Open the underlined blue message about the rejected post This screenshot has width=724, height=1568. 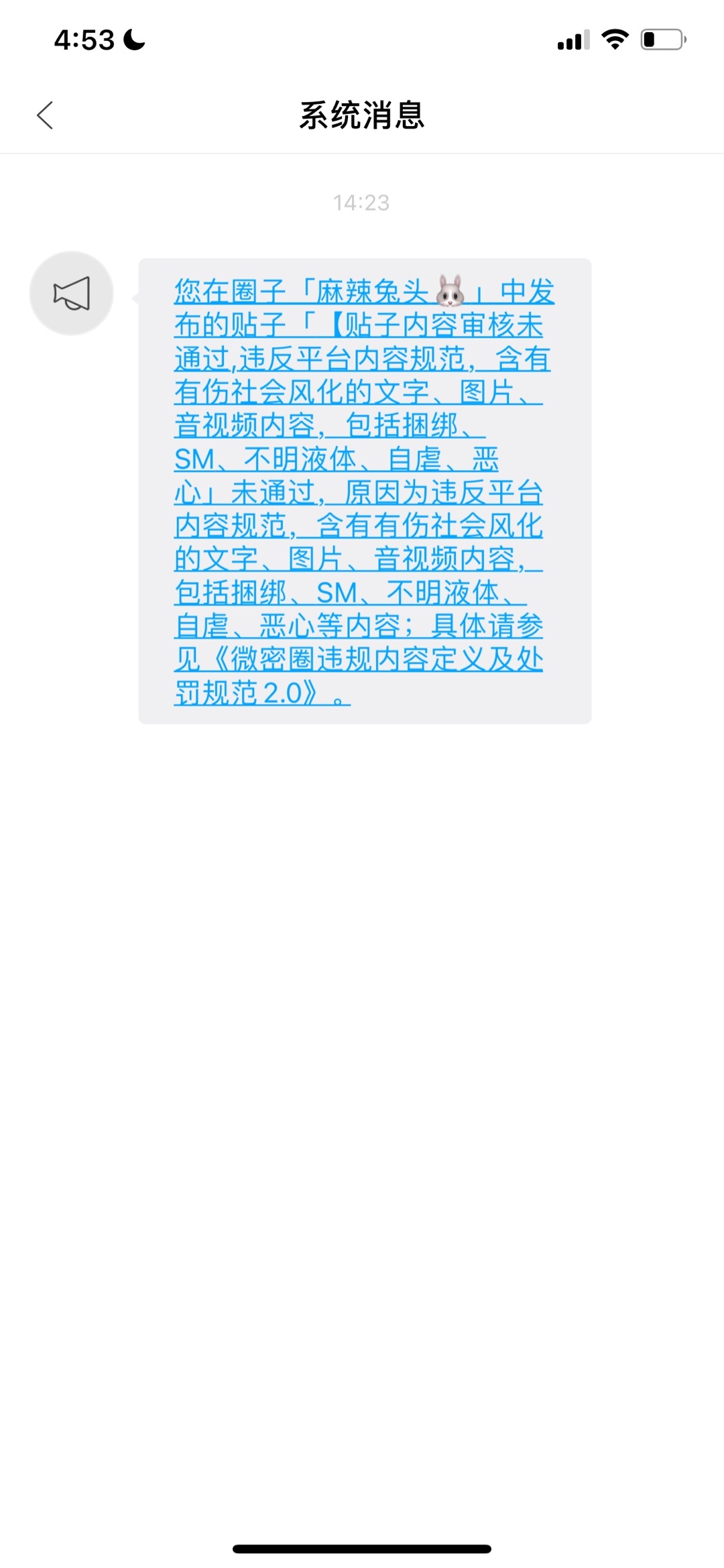tap(363, 492)
